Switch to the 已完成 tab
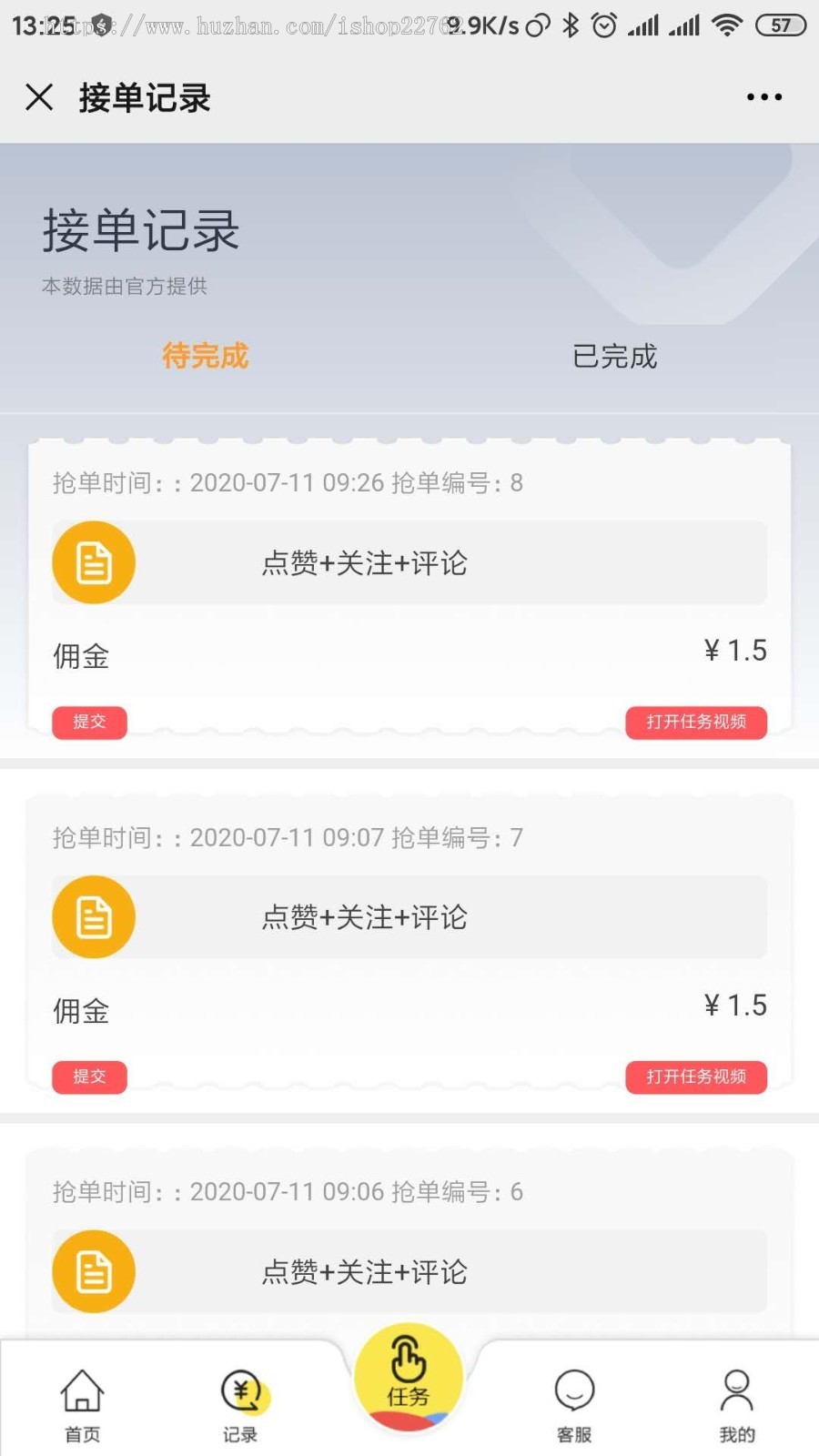The image size is (819, 1456). 614,356
